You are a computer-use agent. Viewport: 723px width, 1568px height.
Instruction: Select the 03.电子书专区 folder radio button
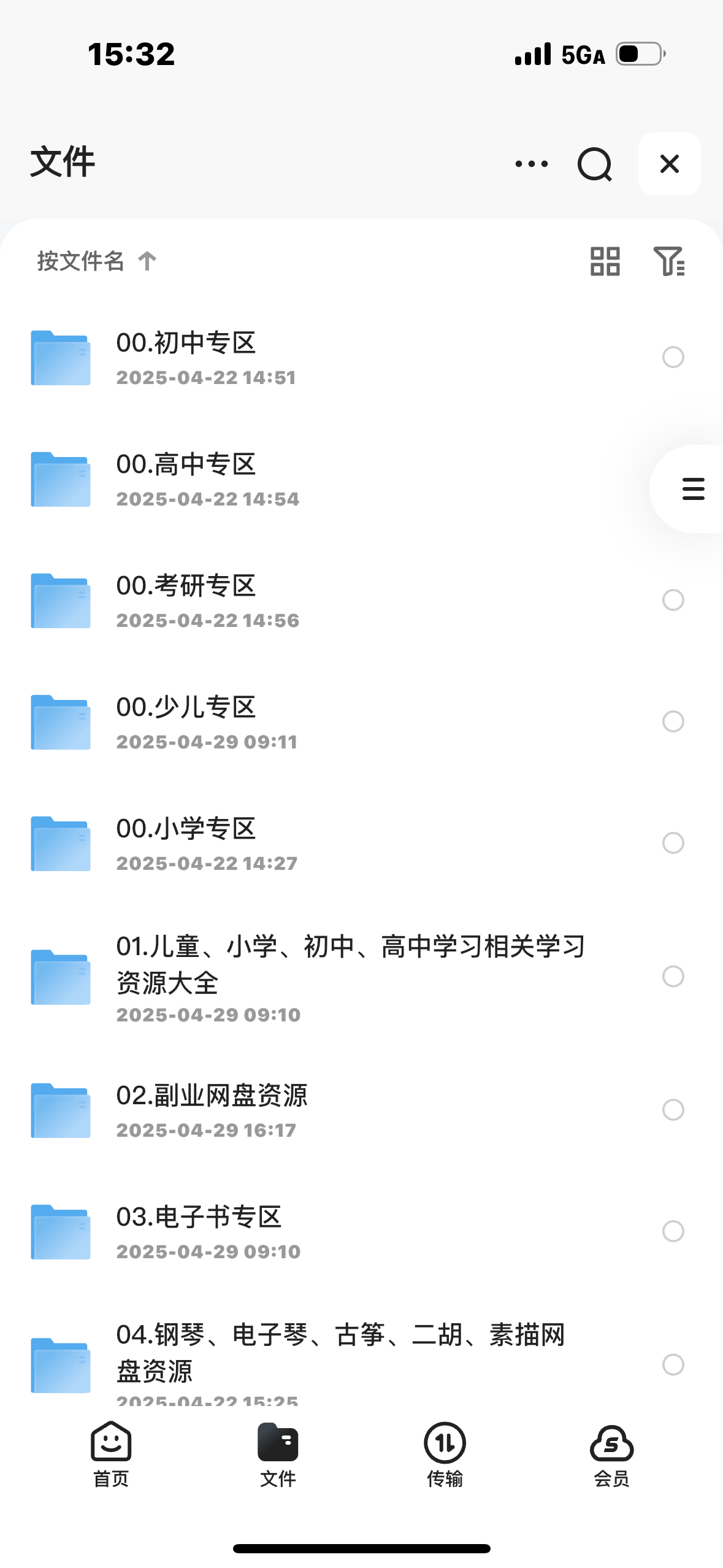(673, 1231)
